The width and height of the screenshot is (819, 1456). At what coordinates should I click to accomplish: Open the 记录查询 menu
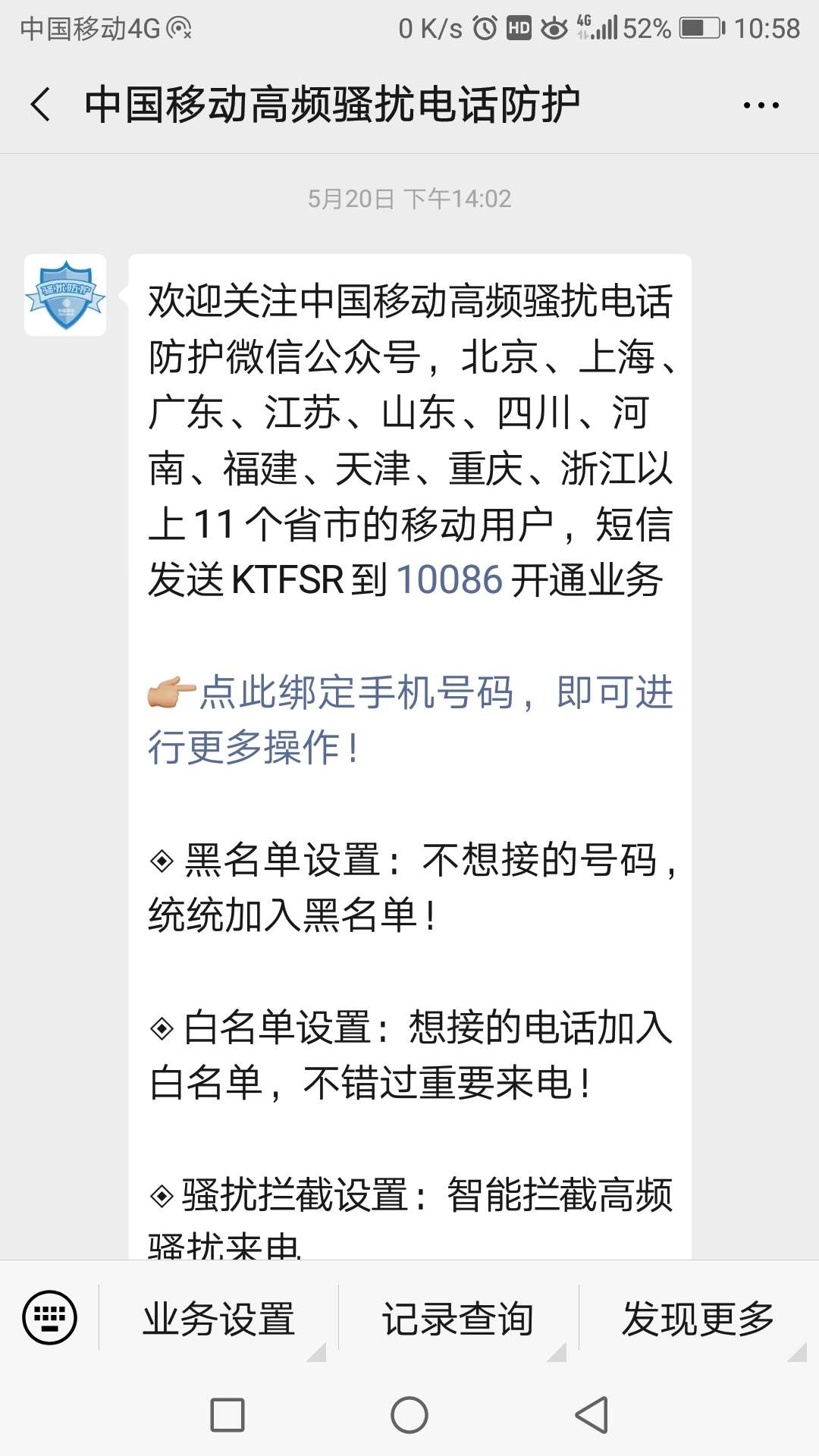point(458,1318)
